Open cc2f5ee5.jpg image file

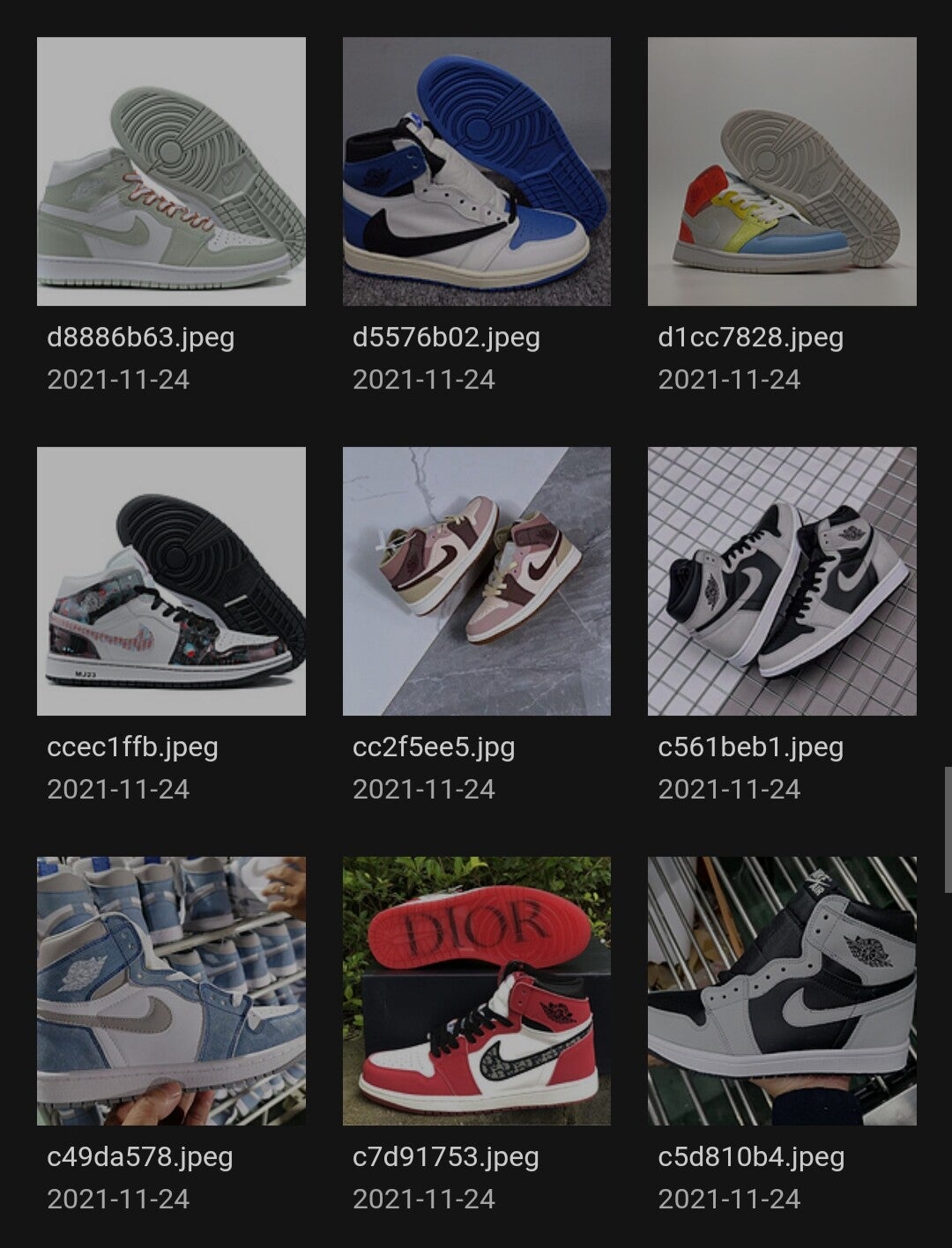(x=476, y=581)
